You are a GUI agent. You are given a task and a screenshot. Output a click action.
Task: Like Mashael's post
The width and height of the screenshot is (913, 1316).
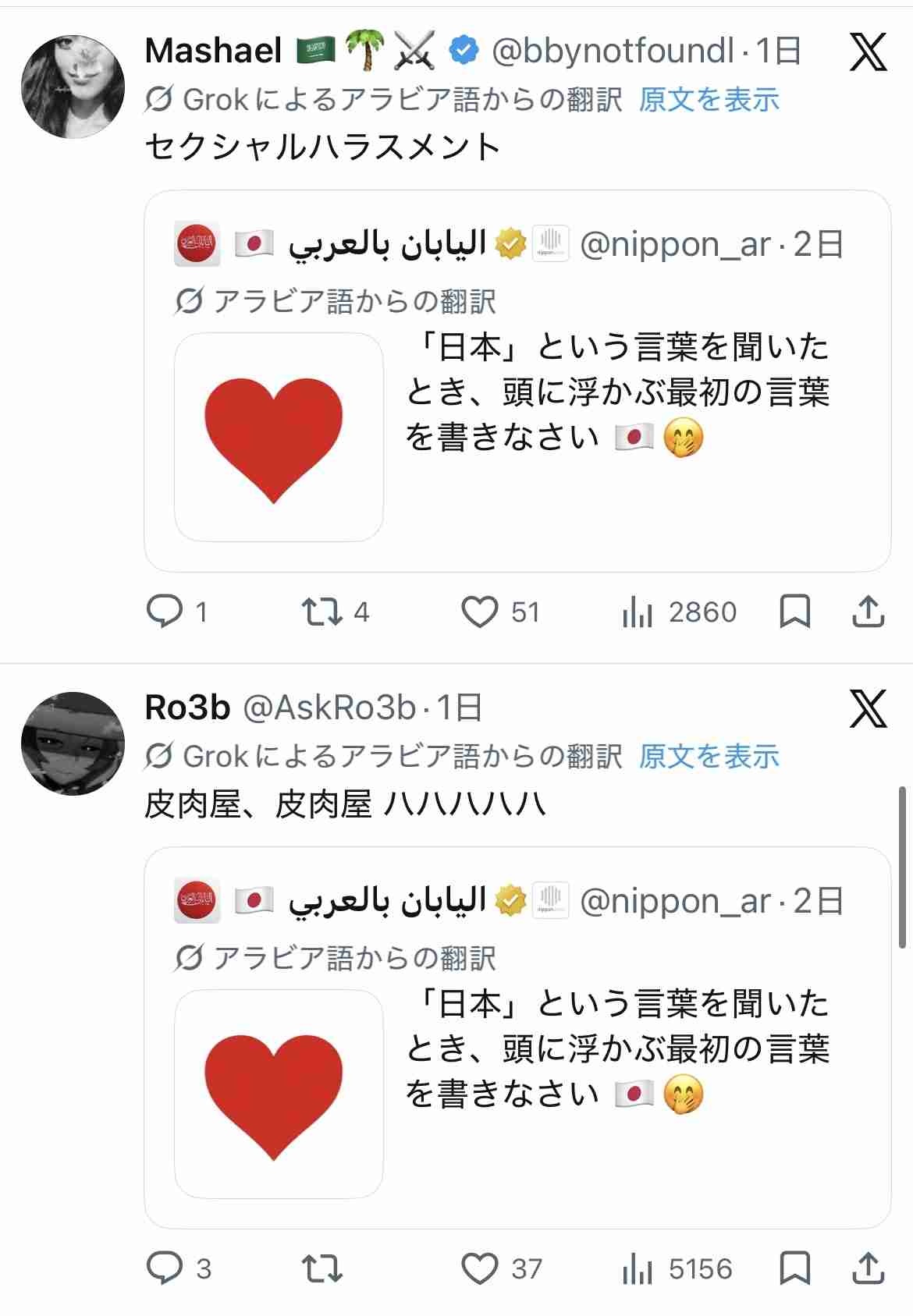point(479,612)
